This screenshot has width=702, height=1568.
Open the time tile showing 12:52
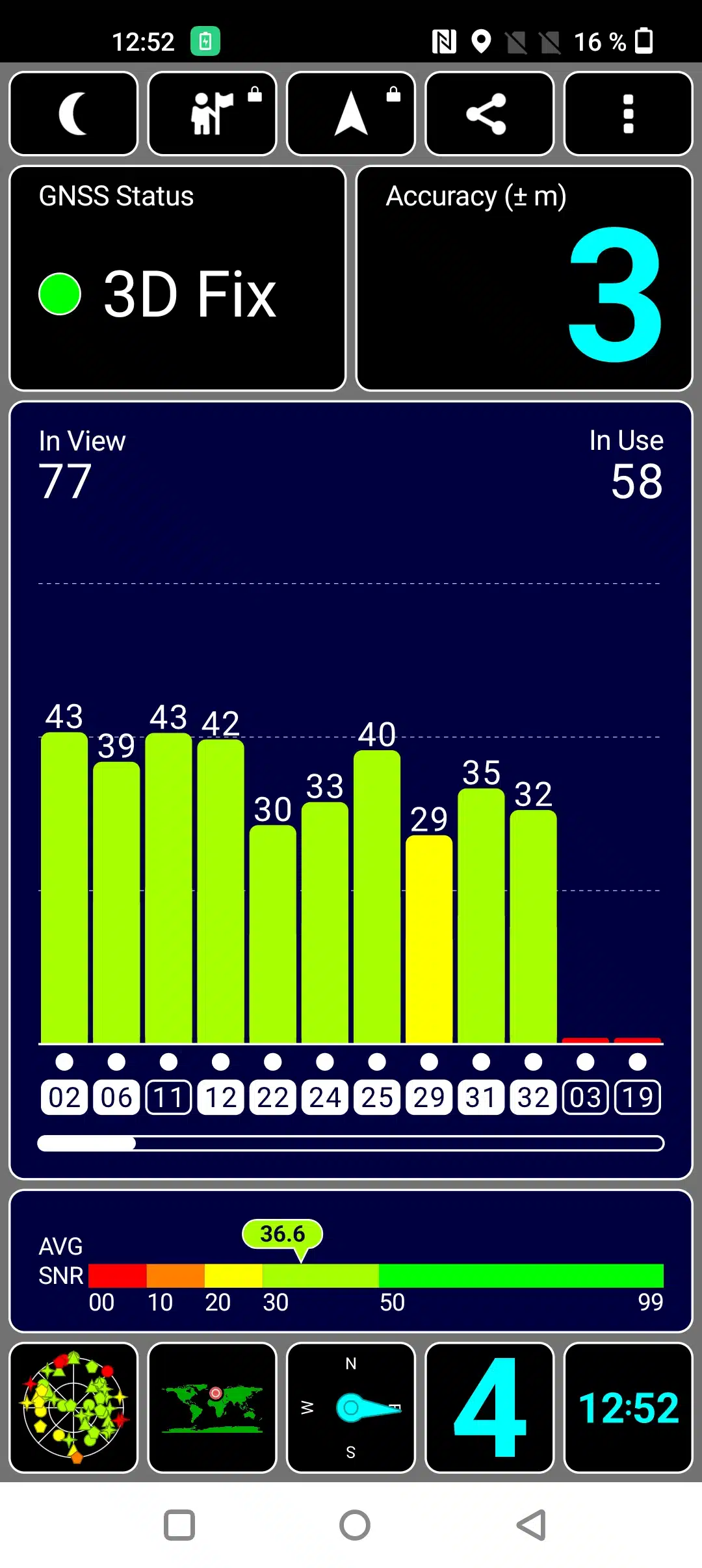point(628,1407)
